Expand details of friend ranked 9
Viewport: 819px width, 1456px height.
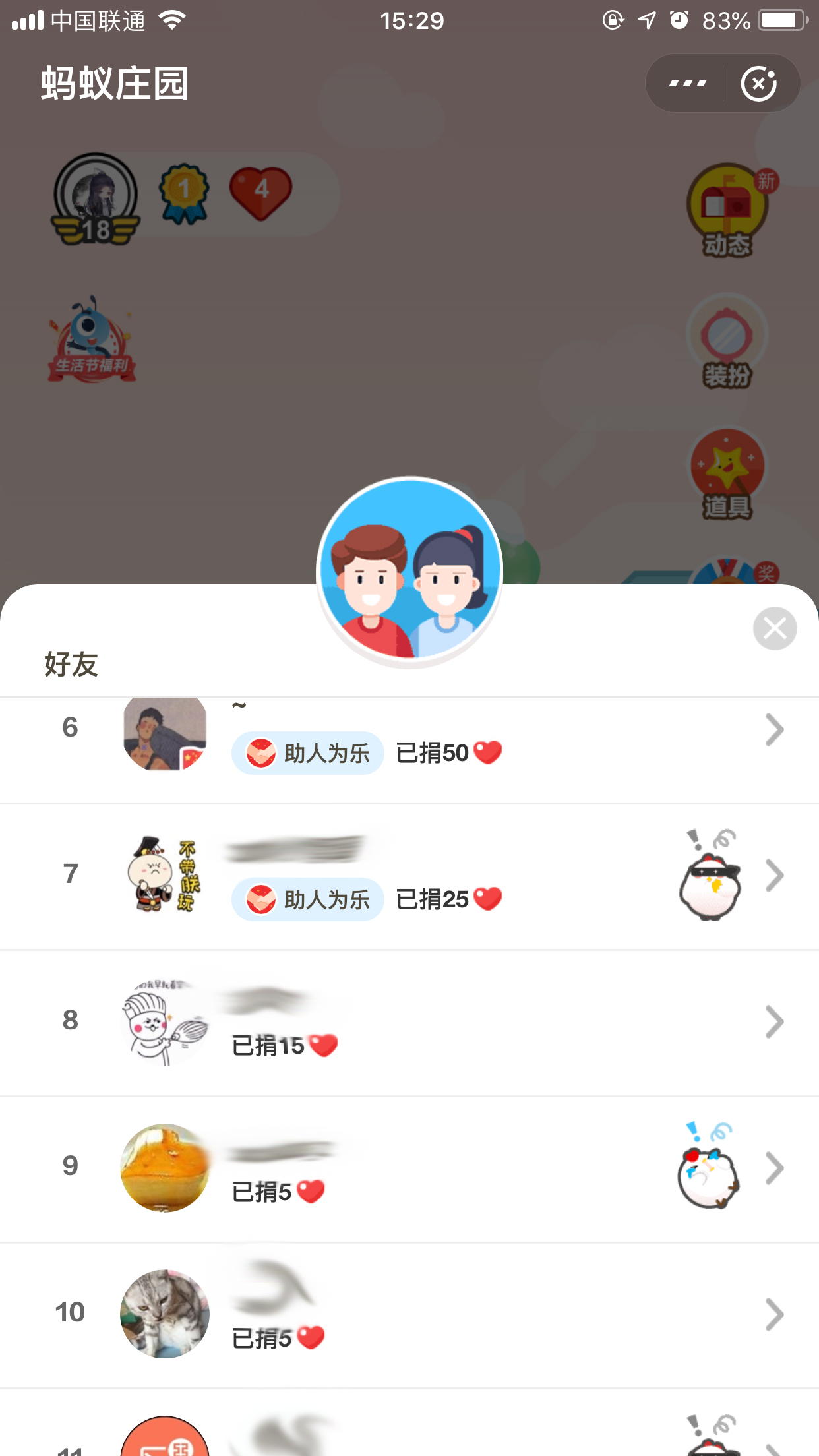point(774,1168)
